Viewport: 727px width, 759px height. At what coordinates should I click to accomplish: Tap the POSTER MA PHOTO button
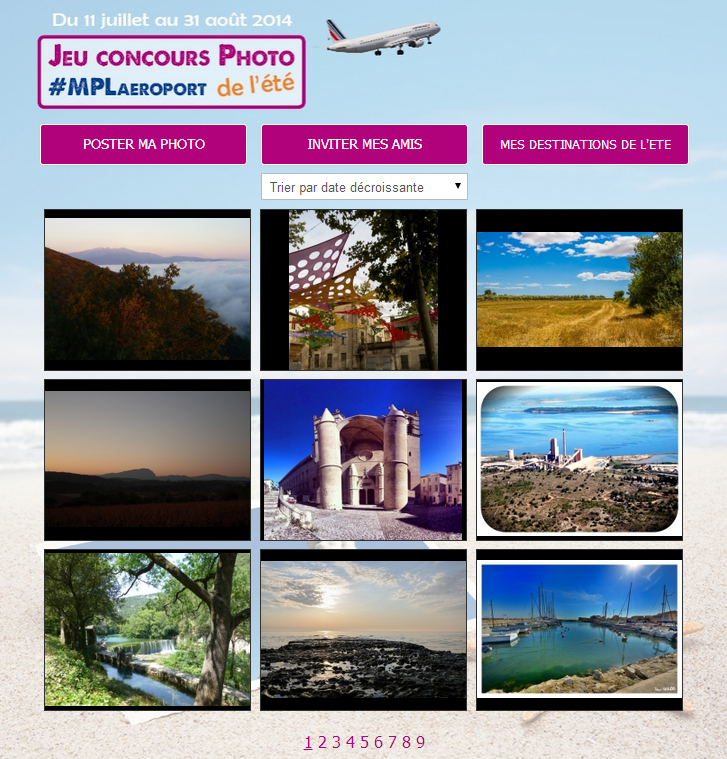click(143, 144)
